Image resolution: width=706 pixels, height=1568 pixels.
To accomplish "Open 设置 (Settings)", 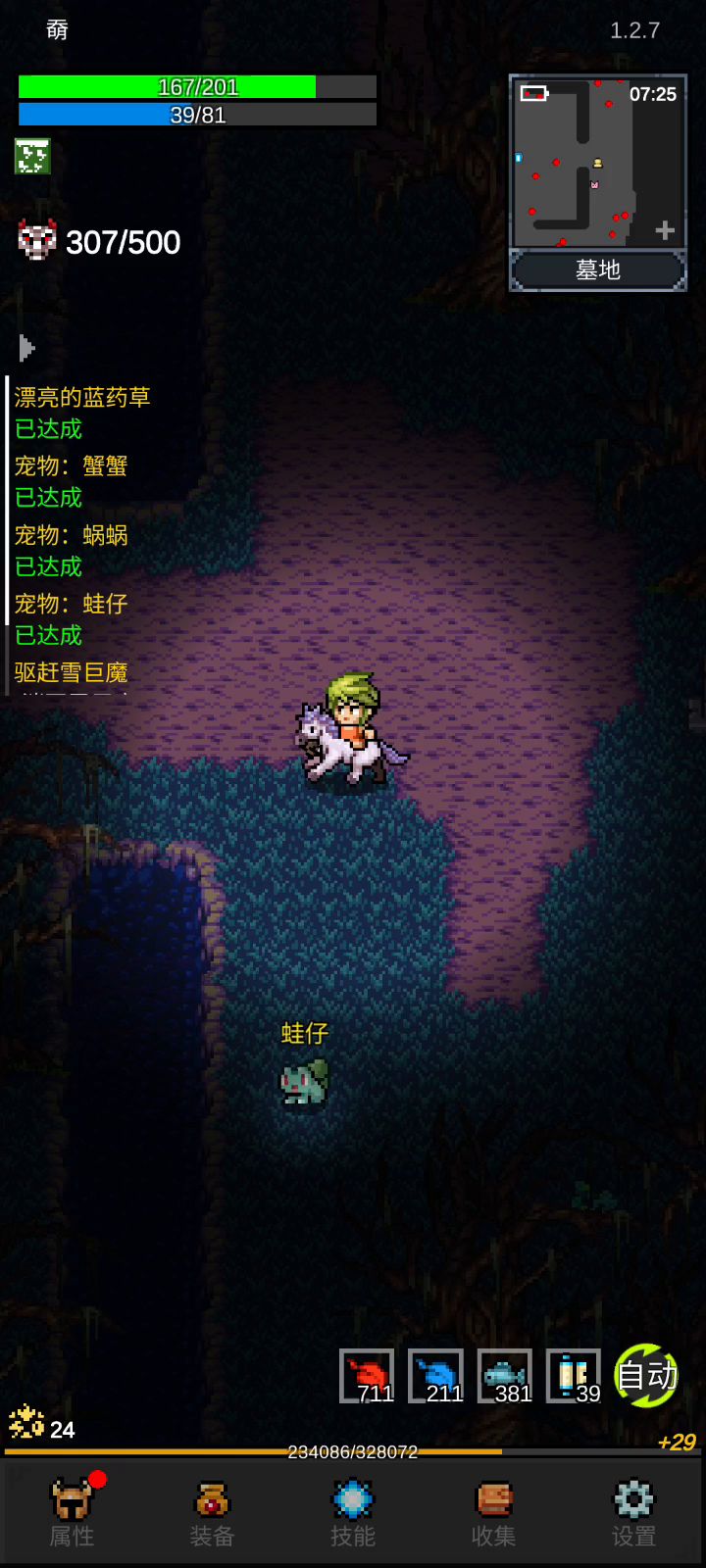I will tap(633, 1513).
